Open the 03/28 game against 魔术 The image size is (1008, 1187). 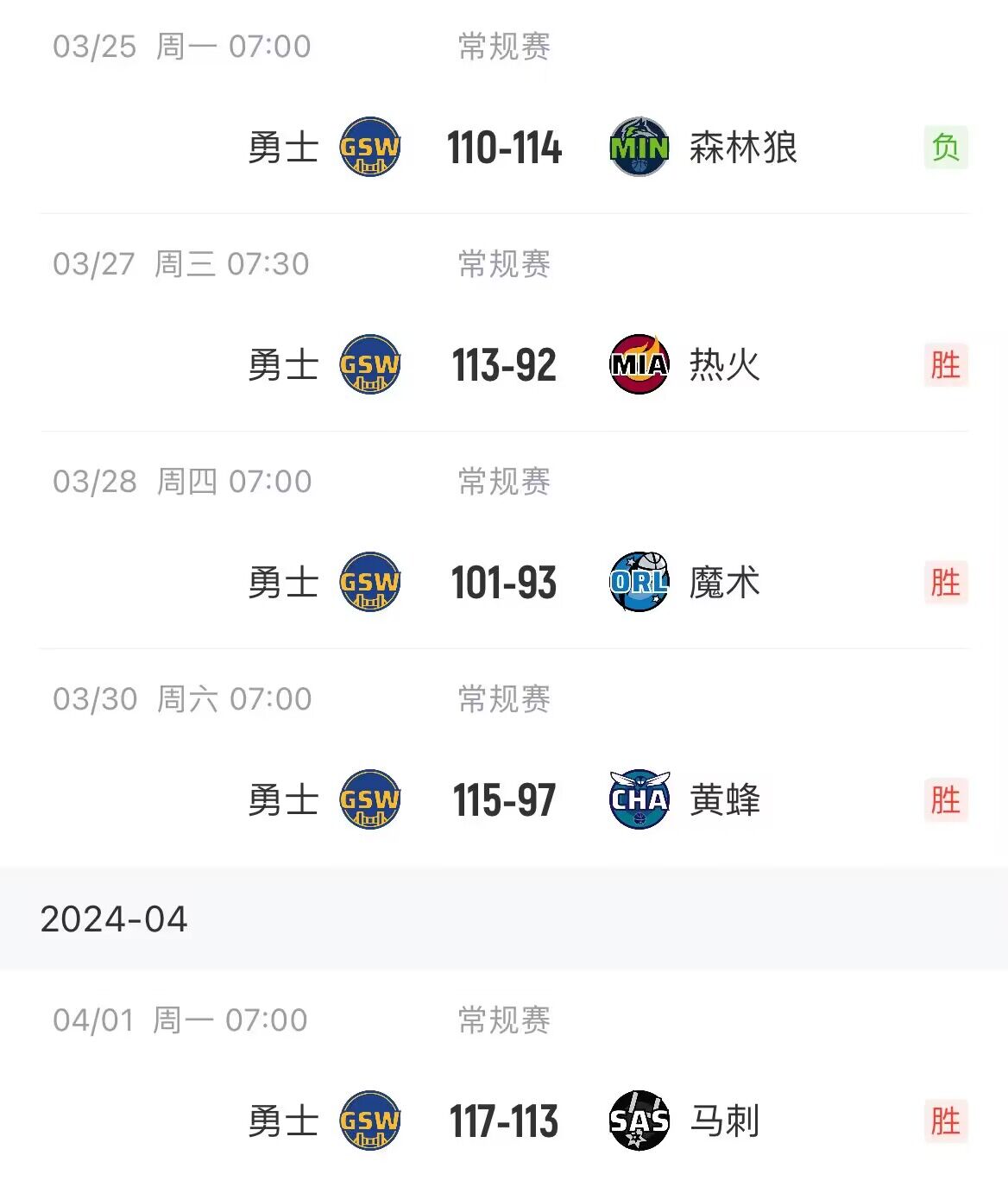tap(505, 583)
